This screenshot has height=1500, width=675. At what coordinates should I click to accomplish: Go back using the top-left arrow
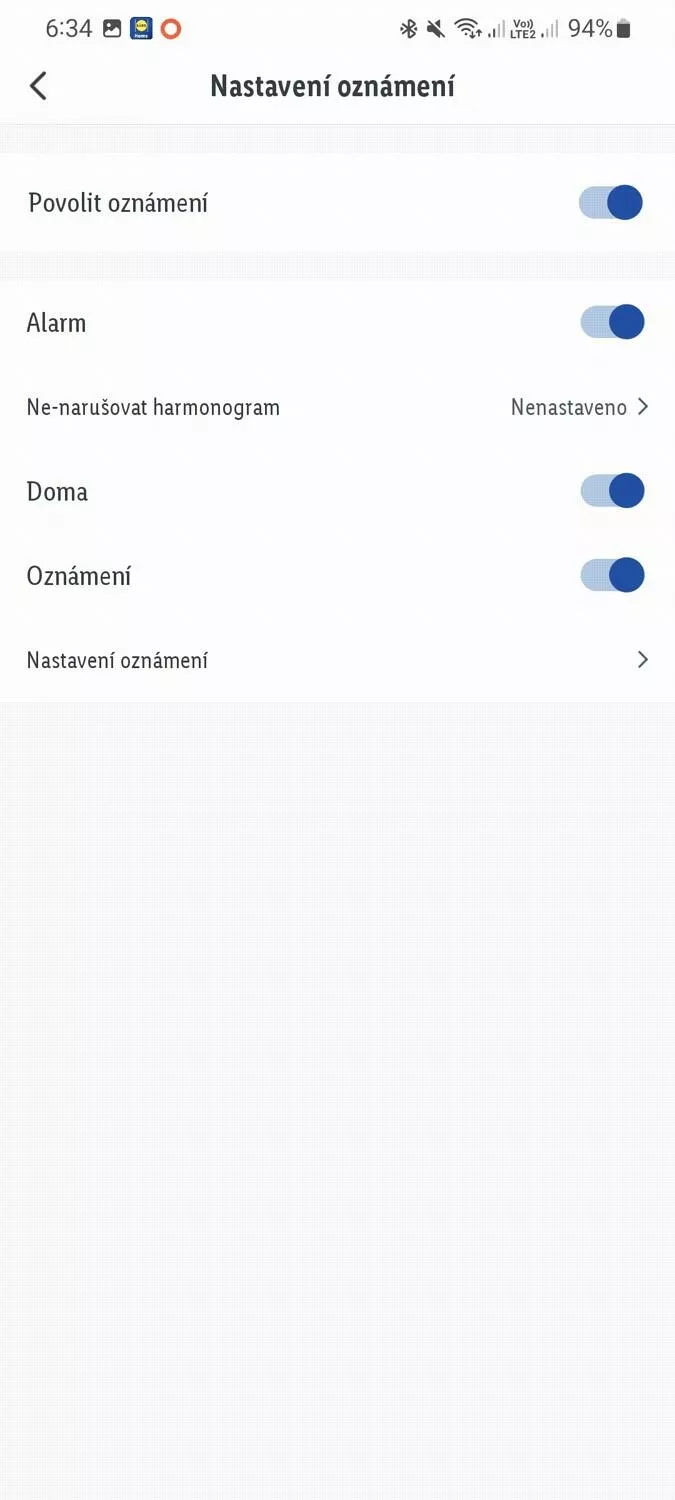tap(38, 86)
